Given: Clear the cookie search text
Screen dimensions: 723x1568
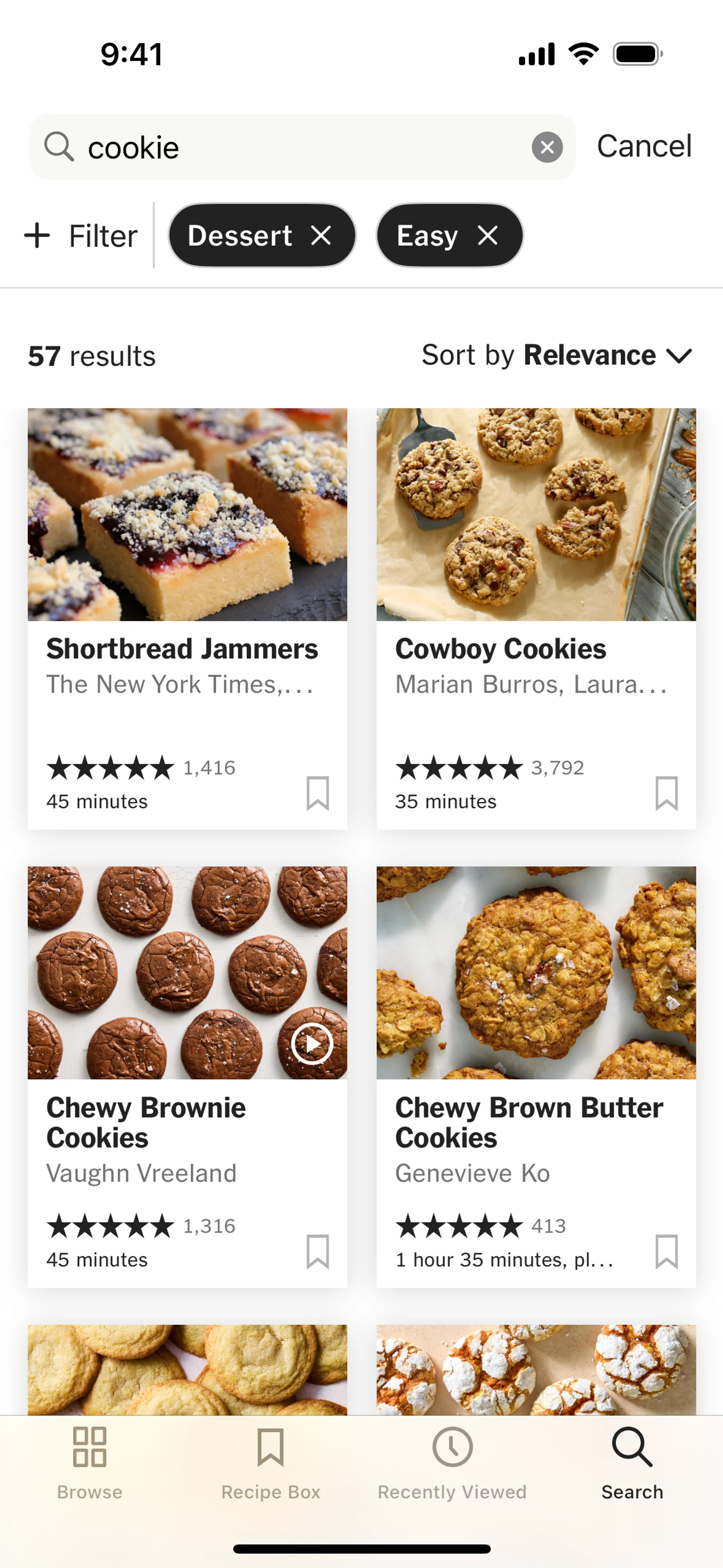Looking at the screenshot, I should point(546,147).
